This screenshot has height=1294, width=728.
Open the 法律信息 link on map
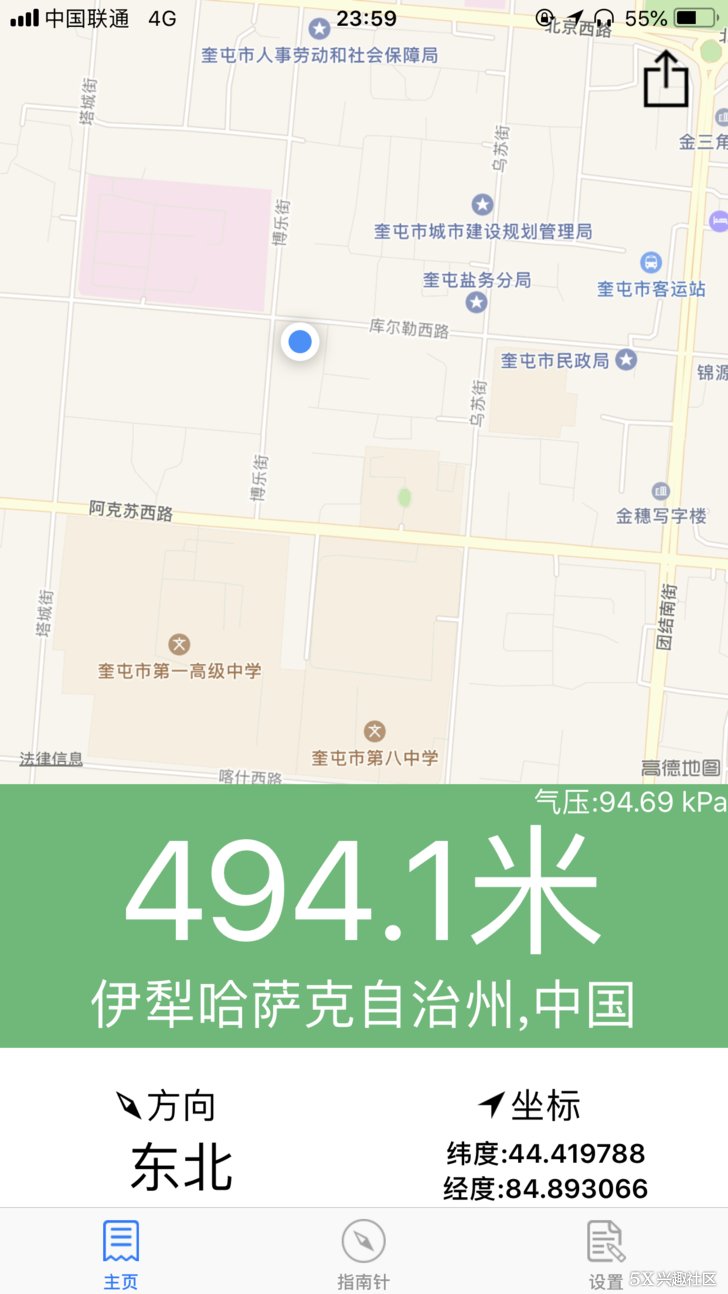tap(51, 759)
